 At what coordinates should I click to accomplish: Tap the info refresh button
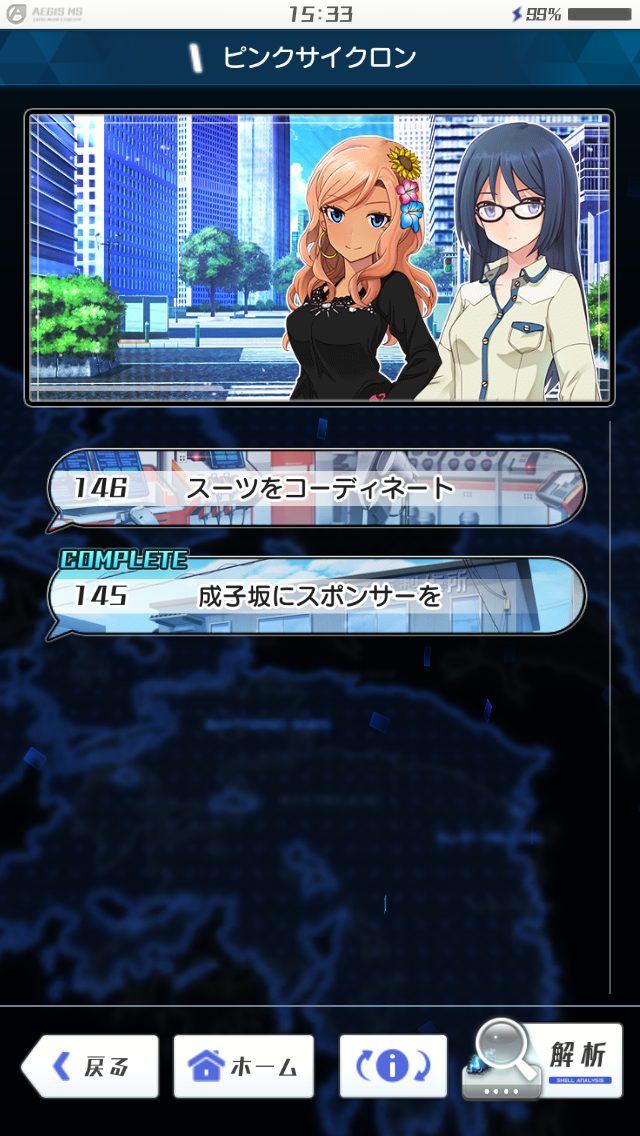[x=392, y=1066]
